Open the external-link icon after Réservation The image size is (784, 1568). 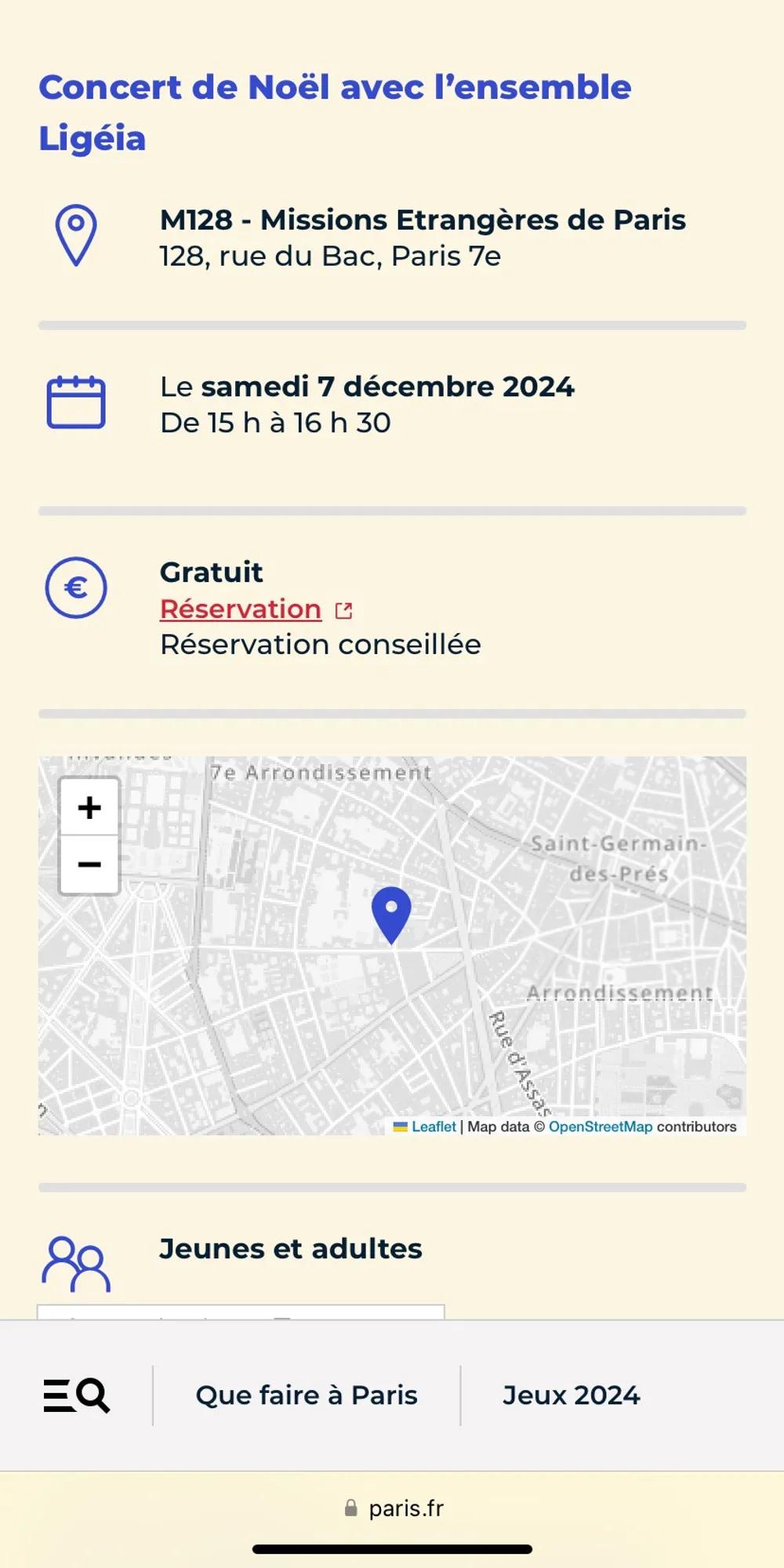pyautogui.click(x=344, y=609)
